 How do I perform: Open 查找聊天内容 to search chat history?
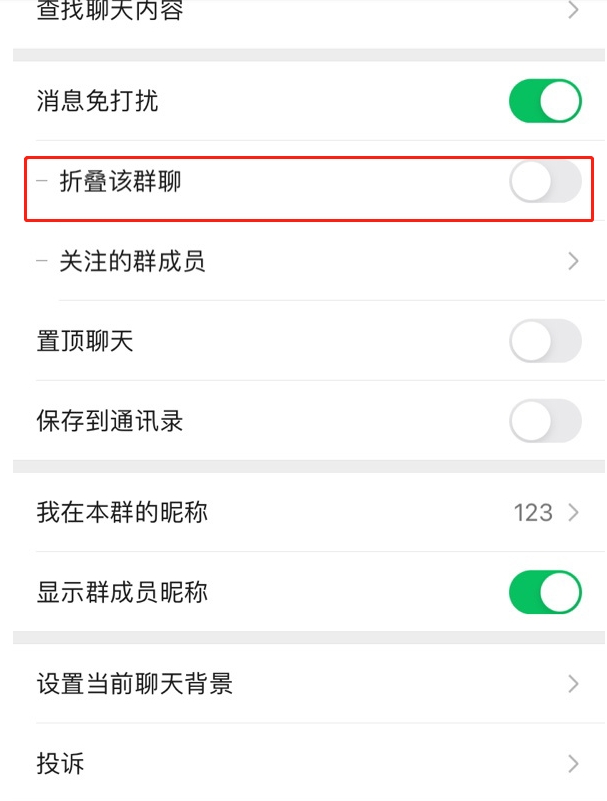pyautogui.click(x=300, y=13)
